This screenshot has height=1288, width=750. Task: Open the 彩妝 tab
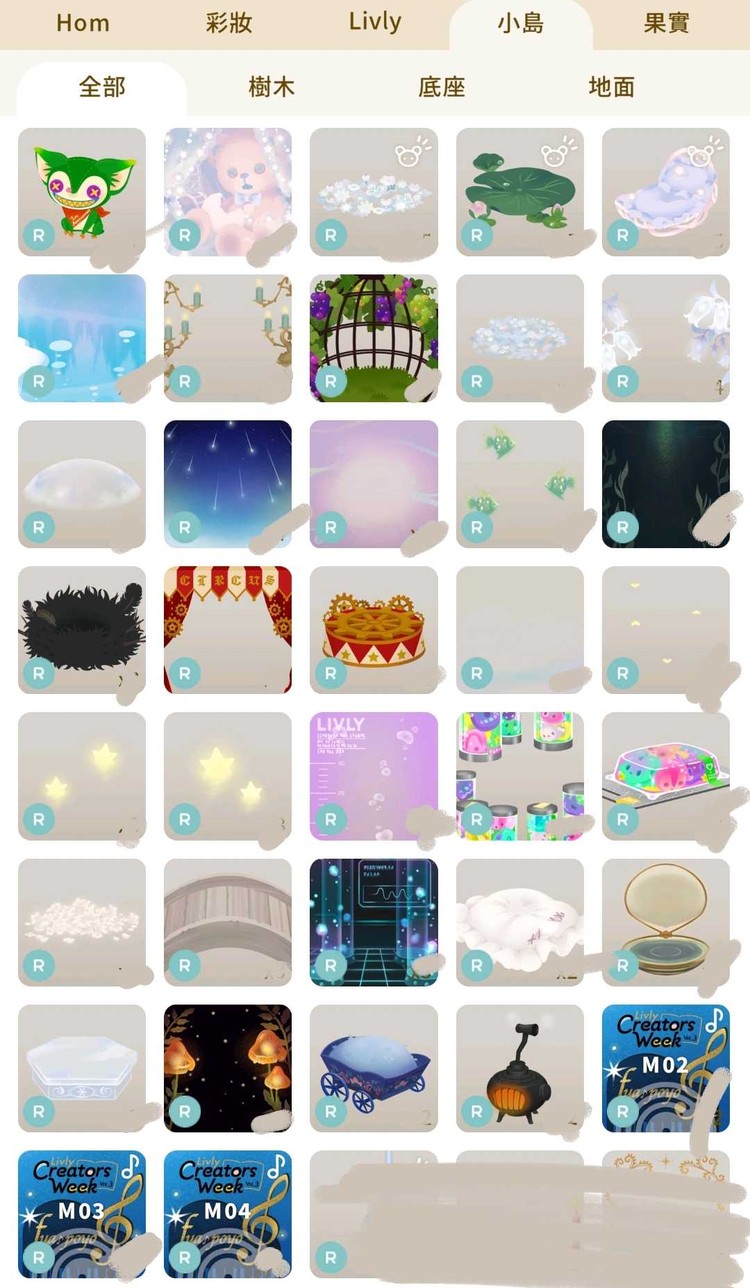click(x=228, y=23)
